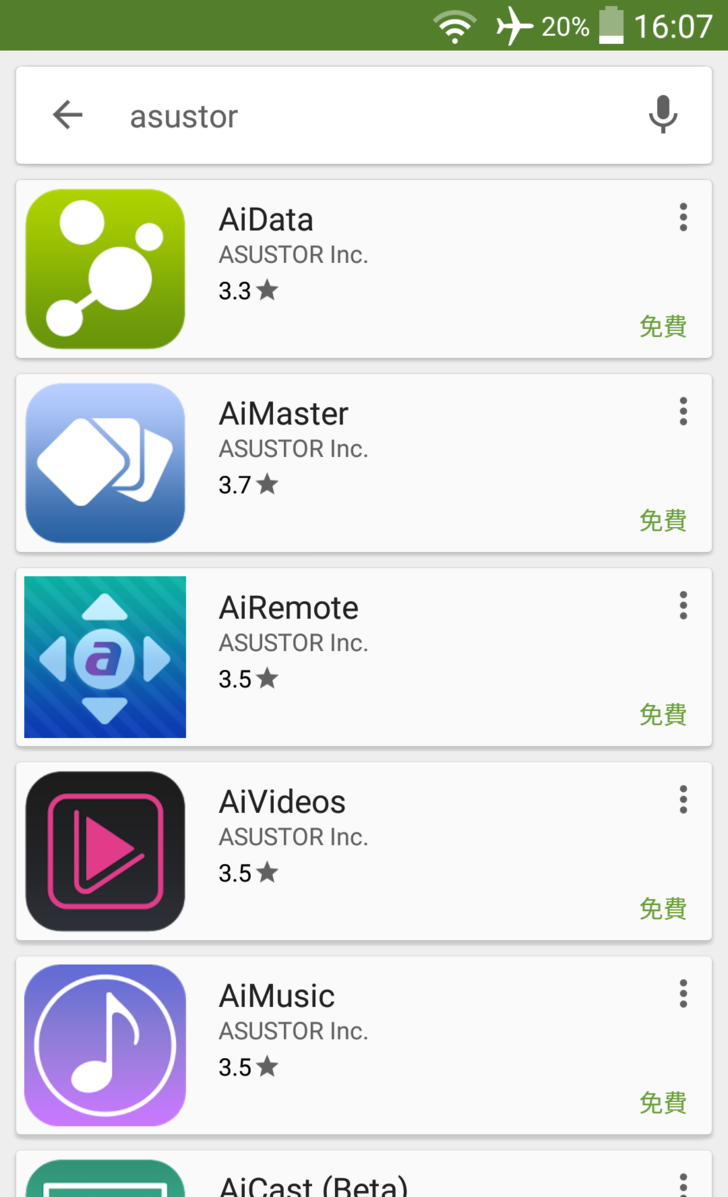View the AiMaster app card
Viewport: 728px width, 1197px height.
coord(364,463)
